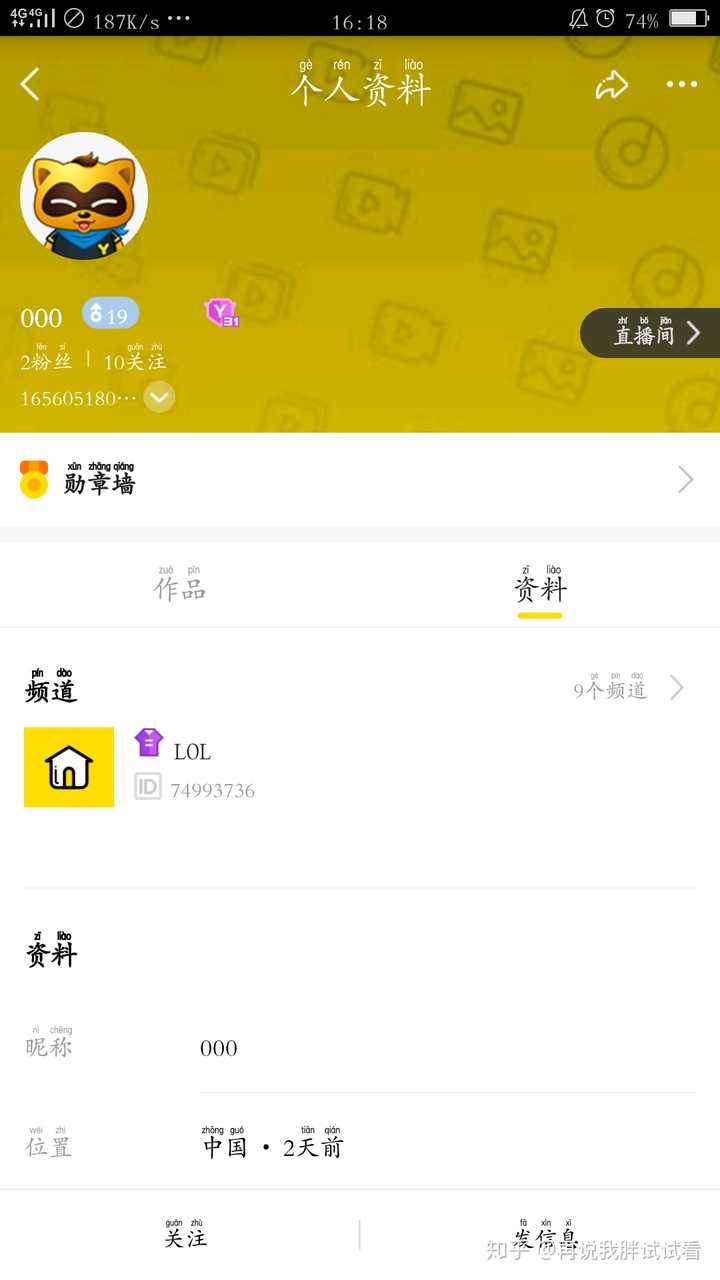
Task: Open the yellow LOL channel home icon
Action: (68, 766)
